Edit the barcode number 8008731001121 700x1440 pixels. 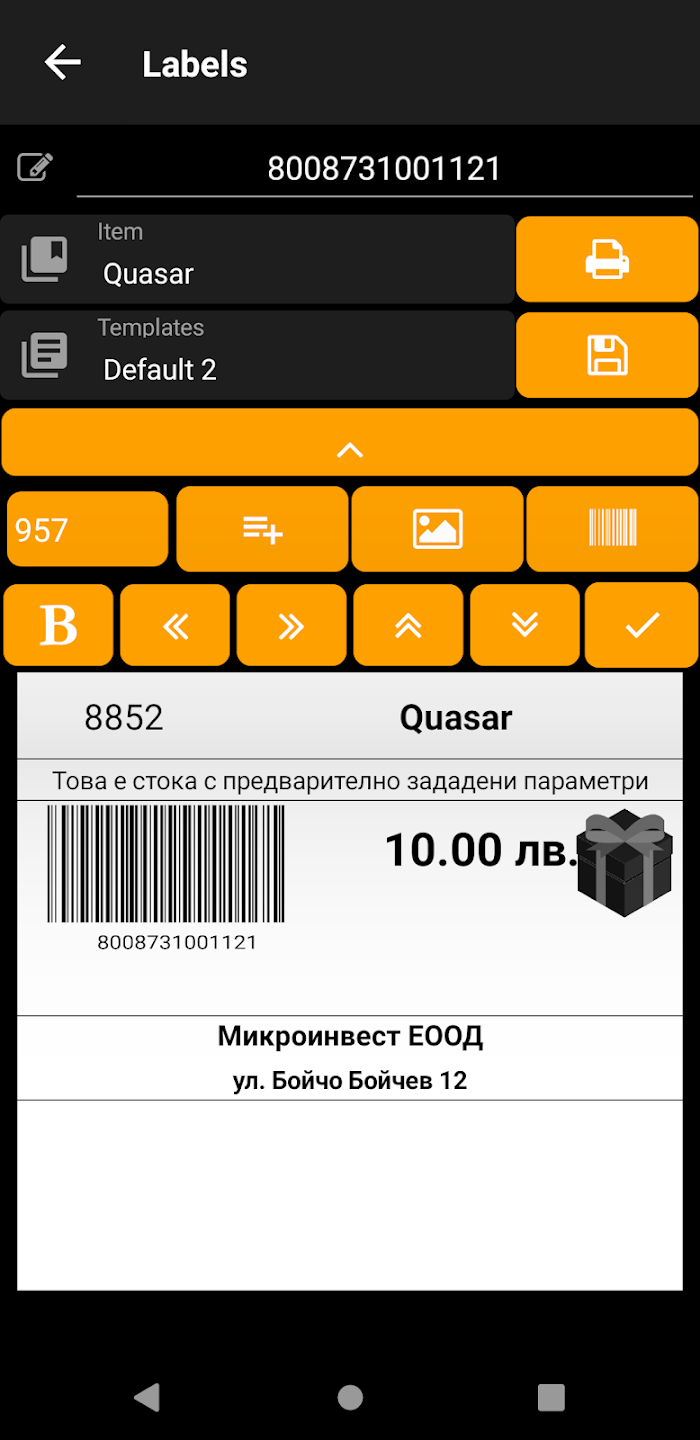click(384, 168)
